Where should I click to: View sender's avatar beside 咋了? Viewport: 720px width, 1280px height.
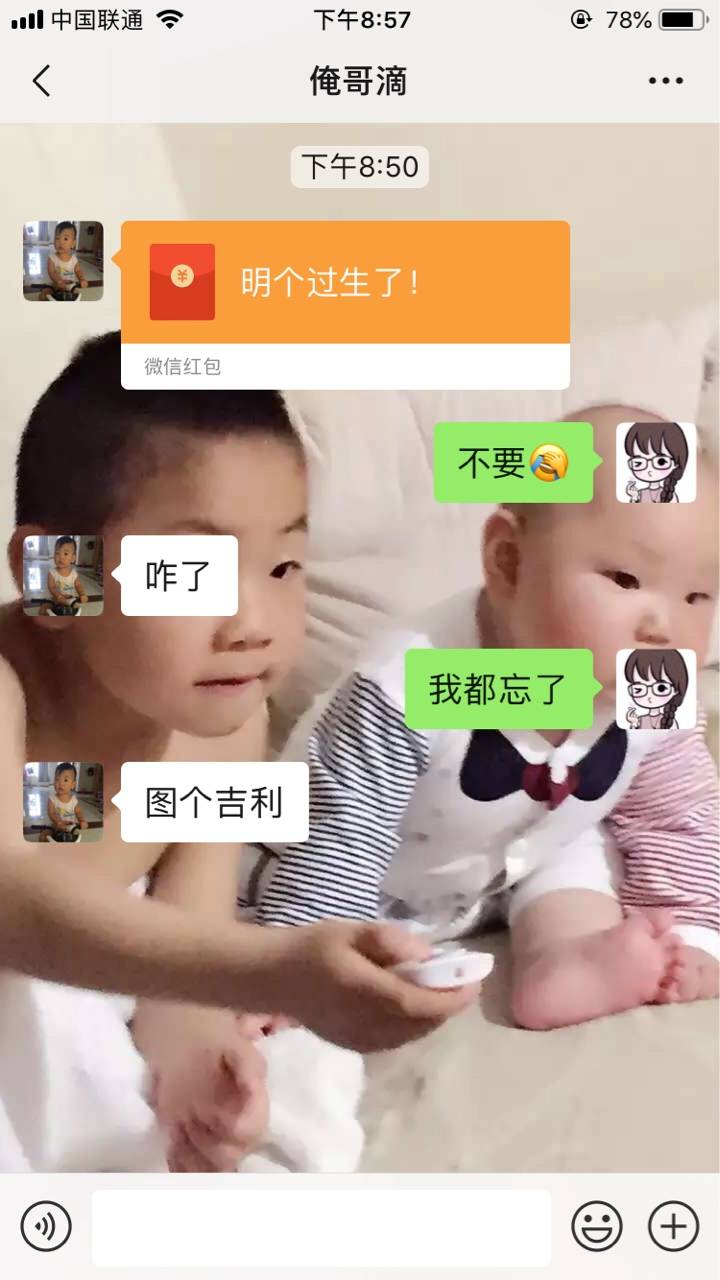(63, 575)
